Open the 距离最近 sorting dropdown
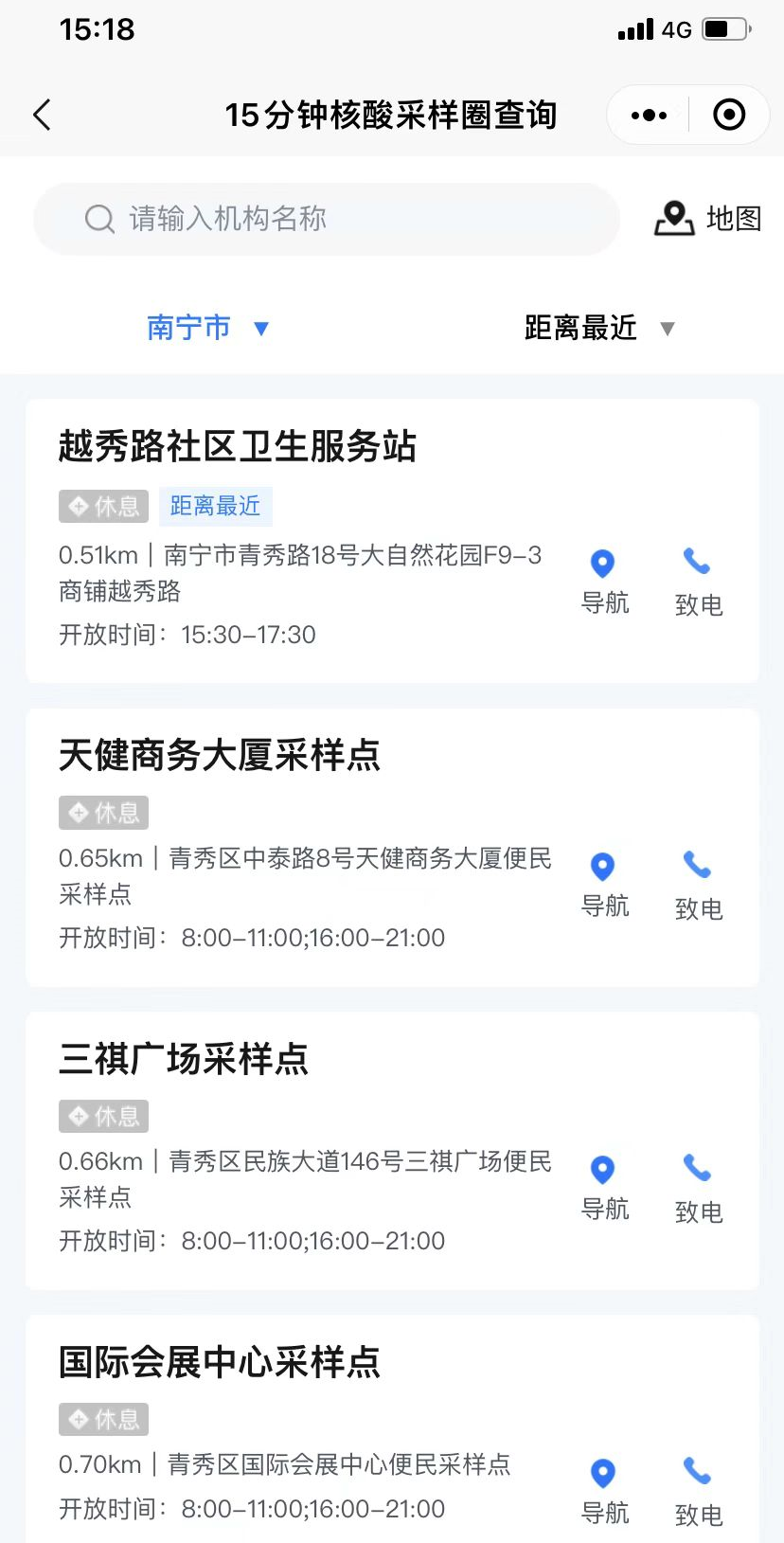The width and height of the screenshot is (784, 1543). tap(598, 329)
